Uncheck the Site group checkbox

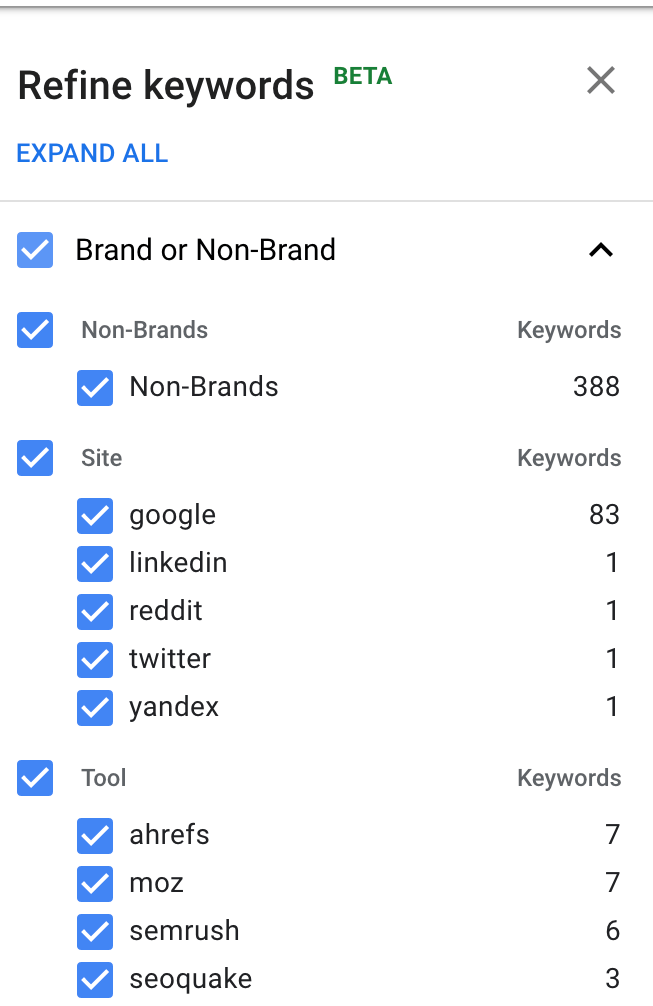tap(35, 458)
